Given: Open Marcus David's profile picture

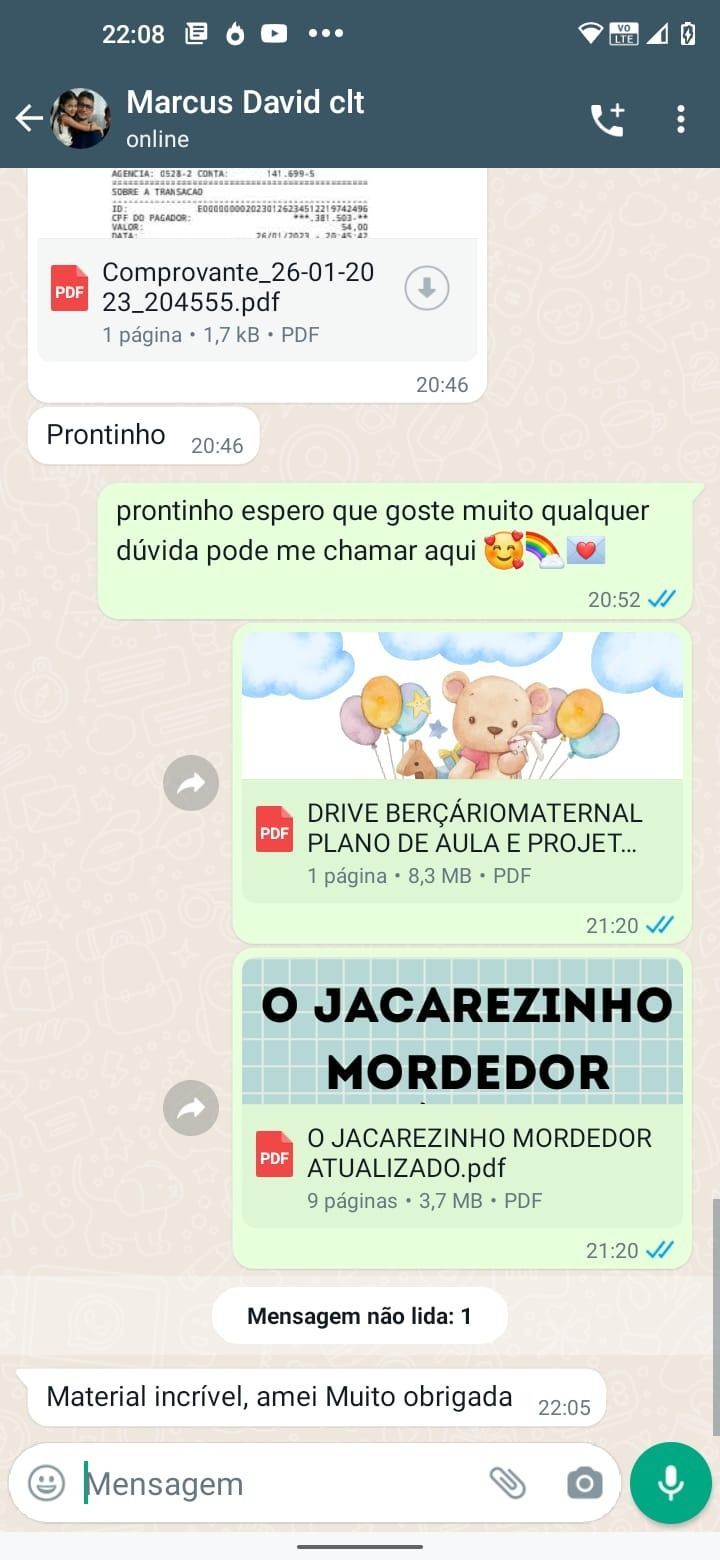Looking at the screenshot, I should (81, 119).
